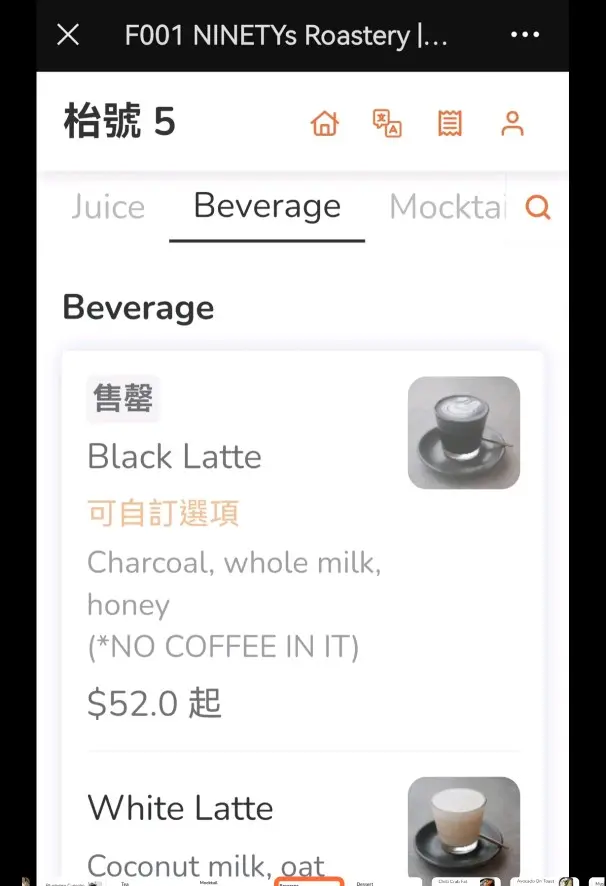This screenshot has height=886, width=606.
Task: Search the menu items
Action: click(538, 208)
